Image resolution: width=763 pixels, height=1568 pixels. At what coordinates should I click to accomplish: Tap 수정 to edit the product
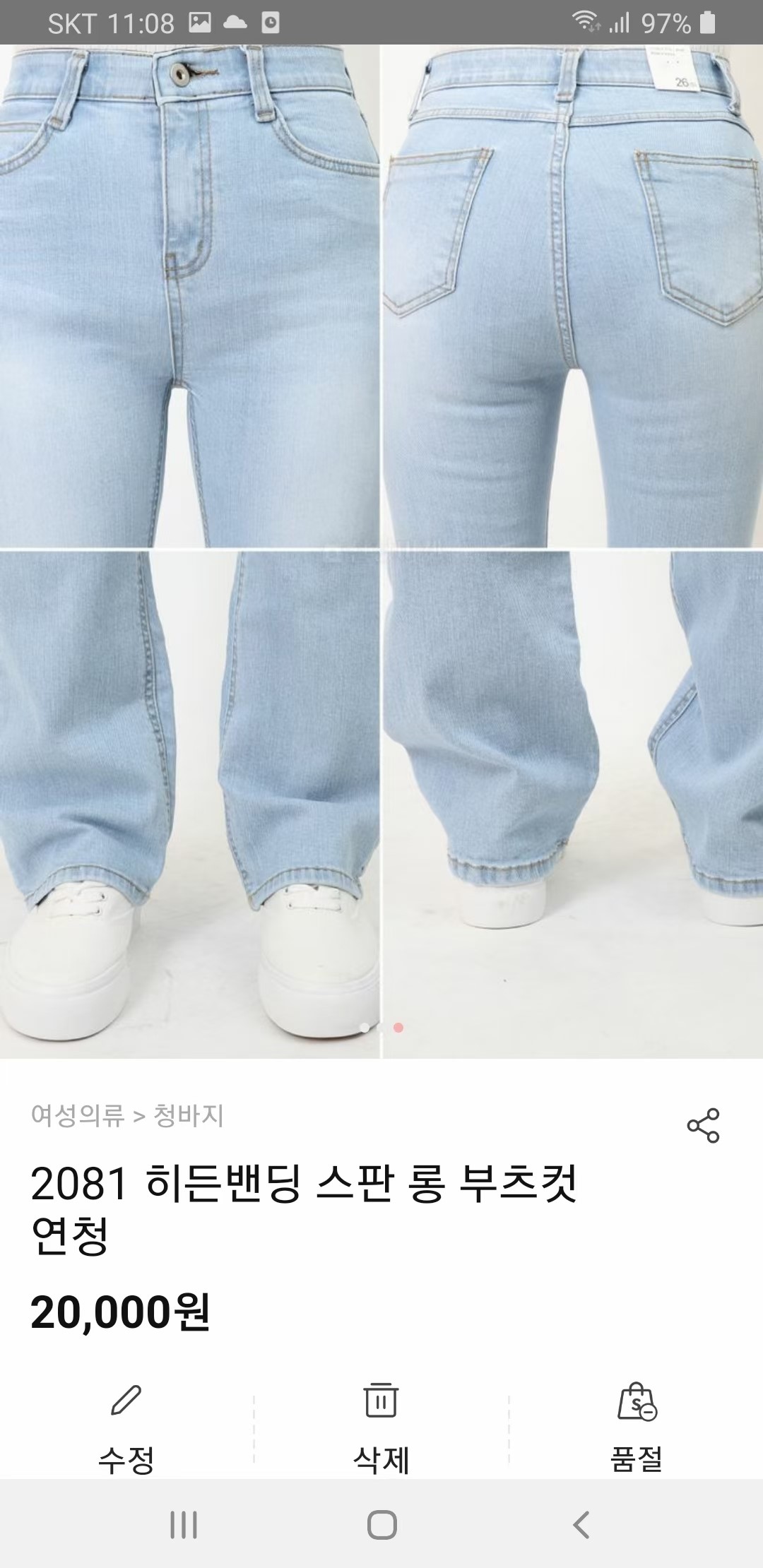[x=126, y=1428]
